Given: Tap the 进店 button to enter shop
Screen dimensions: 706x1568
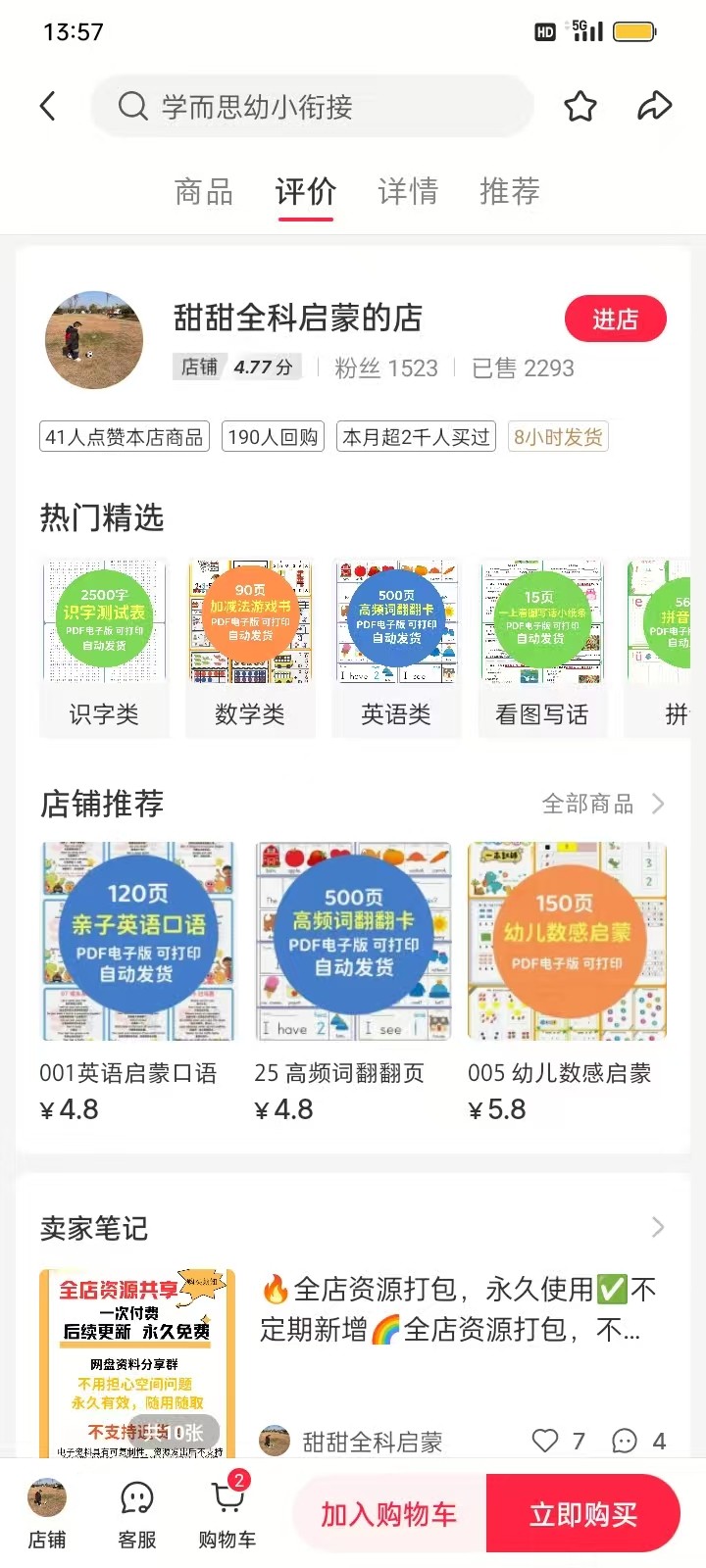Looking at the screenshot, I should (617, 318).
